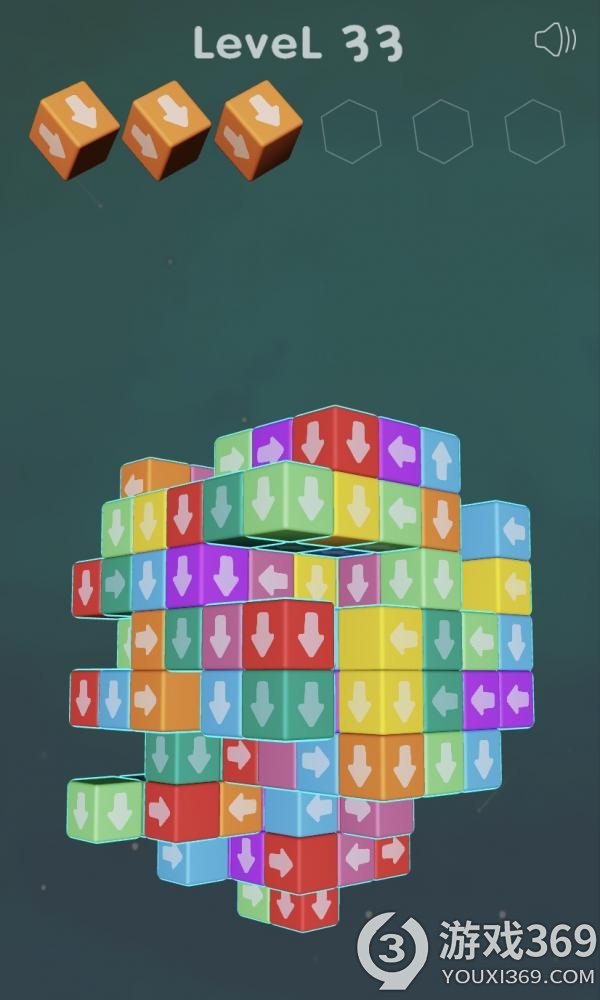600x1000 pixels.
Task: Tap the light blue left-arrow cube protruding right
Action: (495, 530)
